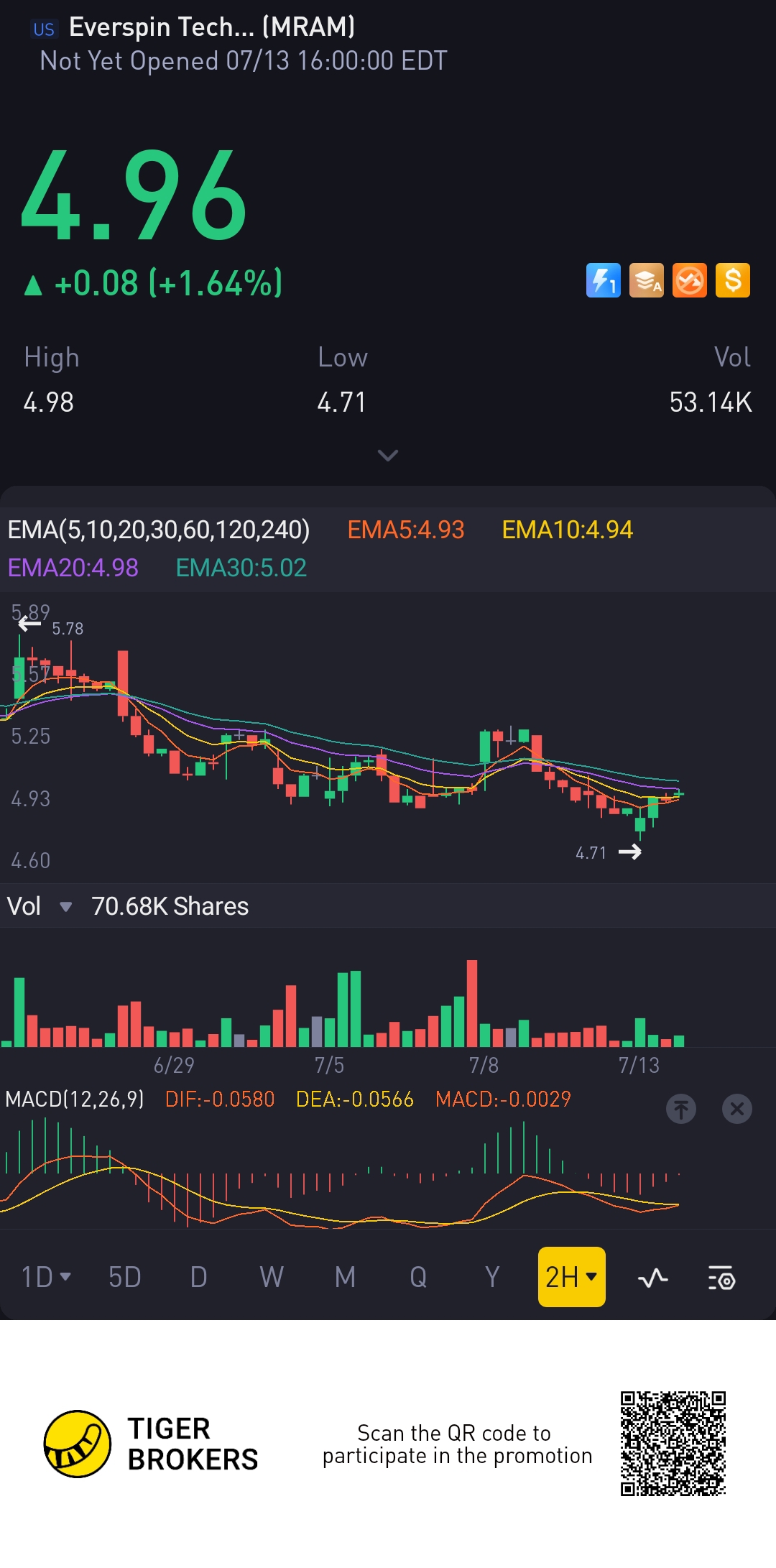Expand more quote details chevron

click(388, 456)
